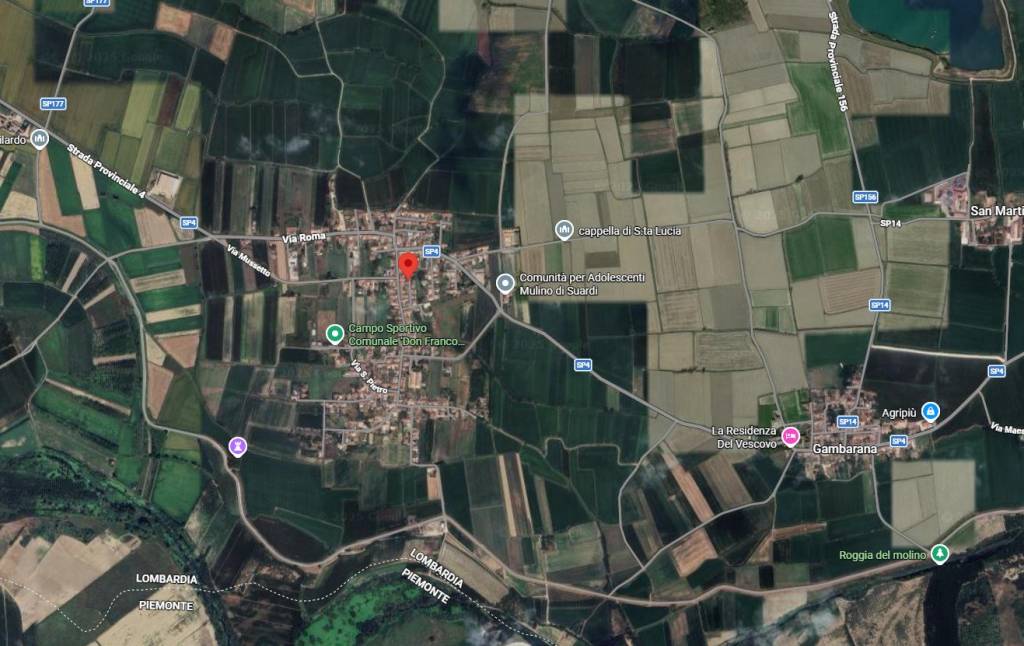
Task: Select the Roggia del molino park marker
Action: pyautogui.click(x=939, y=553)
